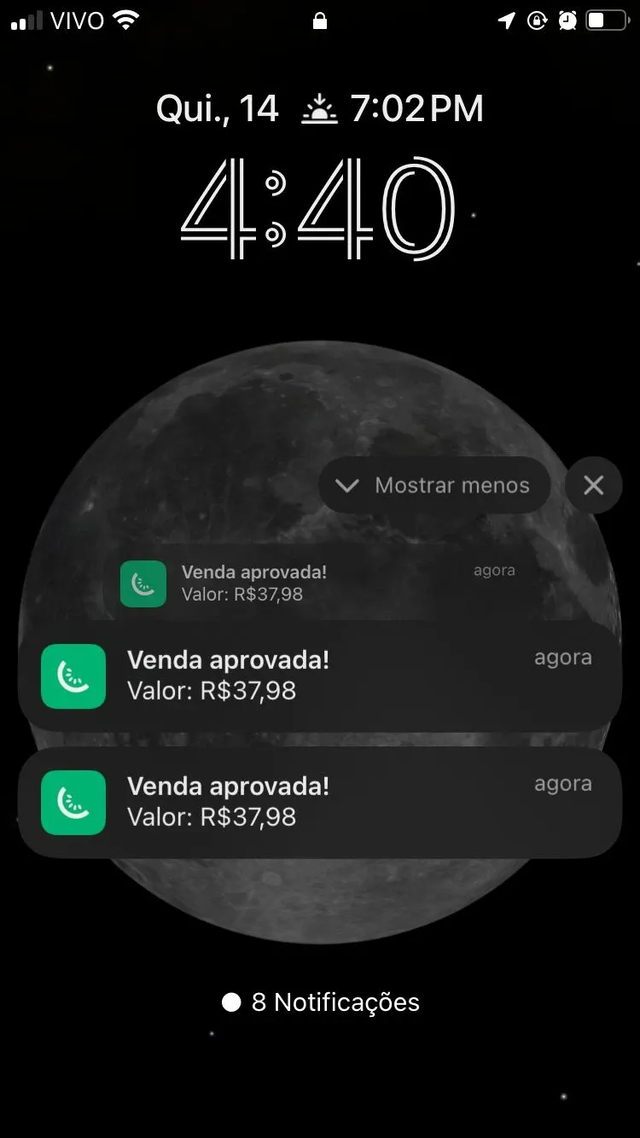Clear the notification group with the X
Screen dimensions: 640x1138
pyautogui.click(x=593, y=486)
